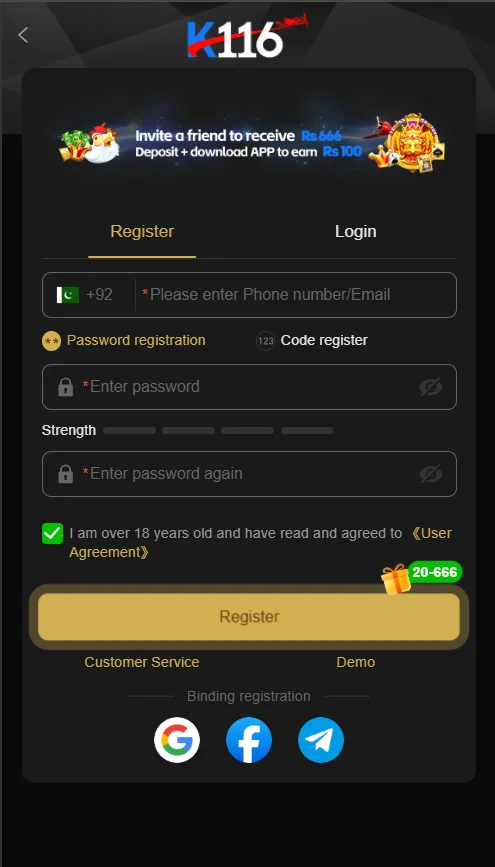Viewport: 495px width, 867px height.
Task: Tap the Enter password again field
Action: (x=249, y=474)
